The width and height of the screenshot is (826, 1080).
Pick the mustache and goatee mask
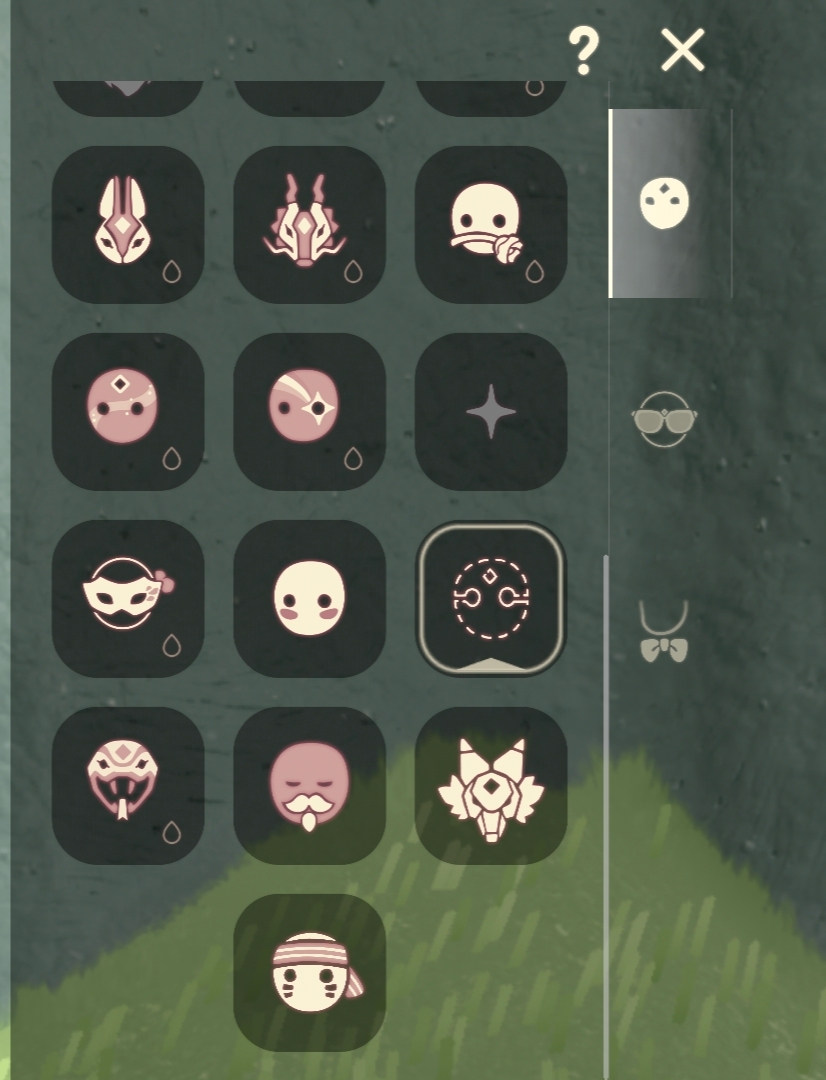point(309,785)
